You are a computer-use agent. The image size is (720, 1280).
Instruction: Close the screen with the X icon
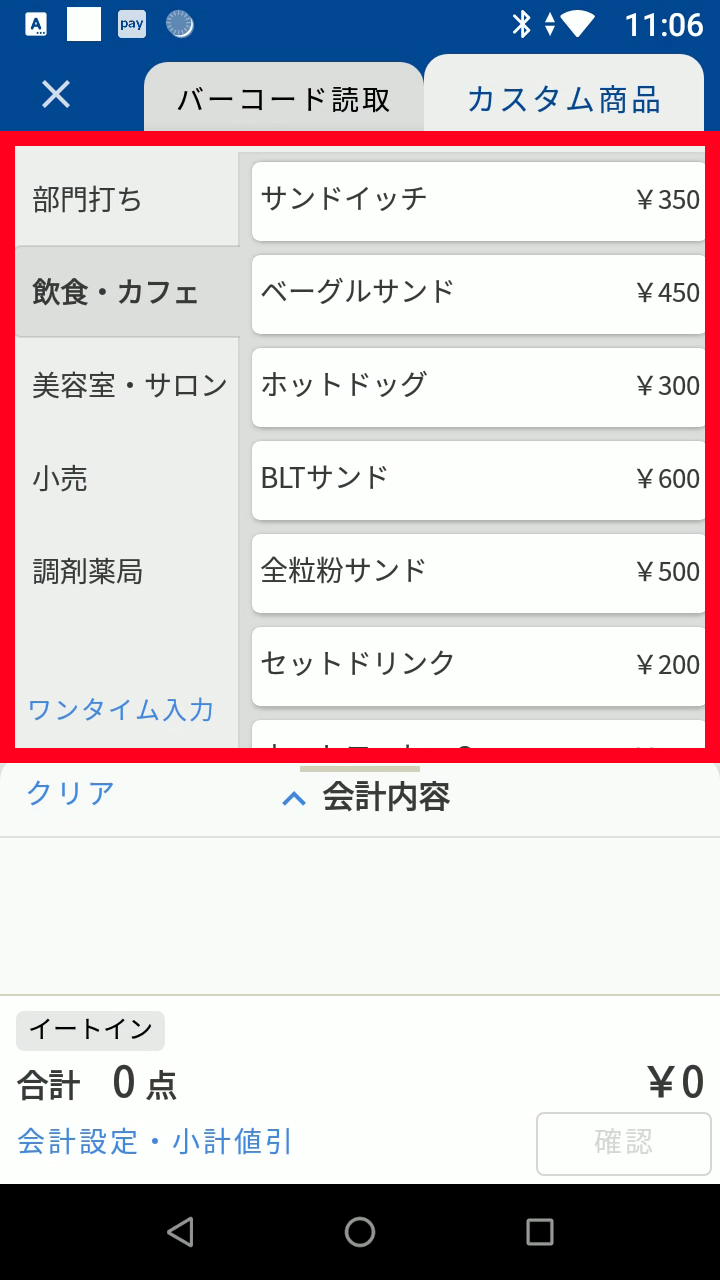[x=56, y=95]
